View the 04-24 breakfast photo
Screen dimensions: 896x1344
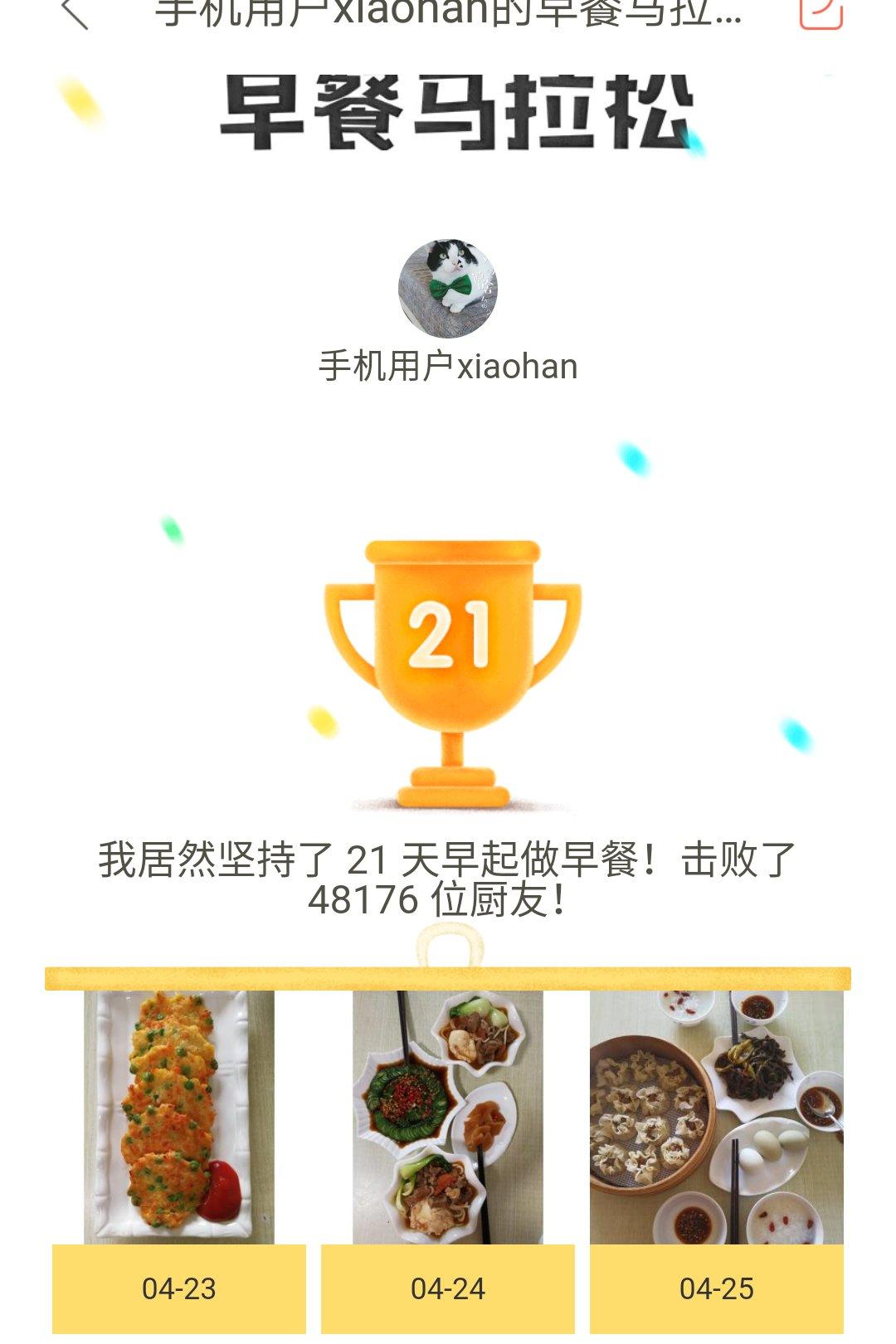[448, 1117]
